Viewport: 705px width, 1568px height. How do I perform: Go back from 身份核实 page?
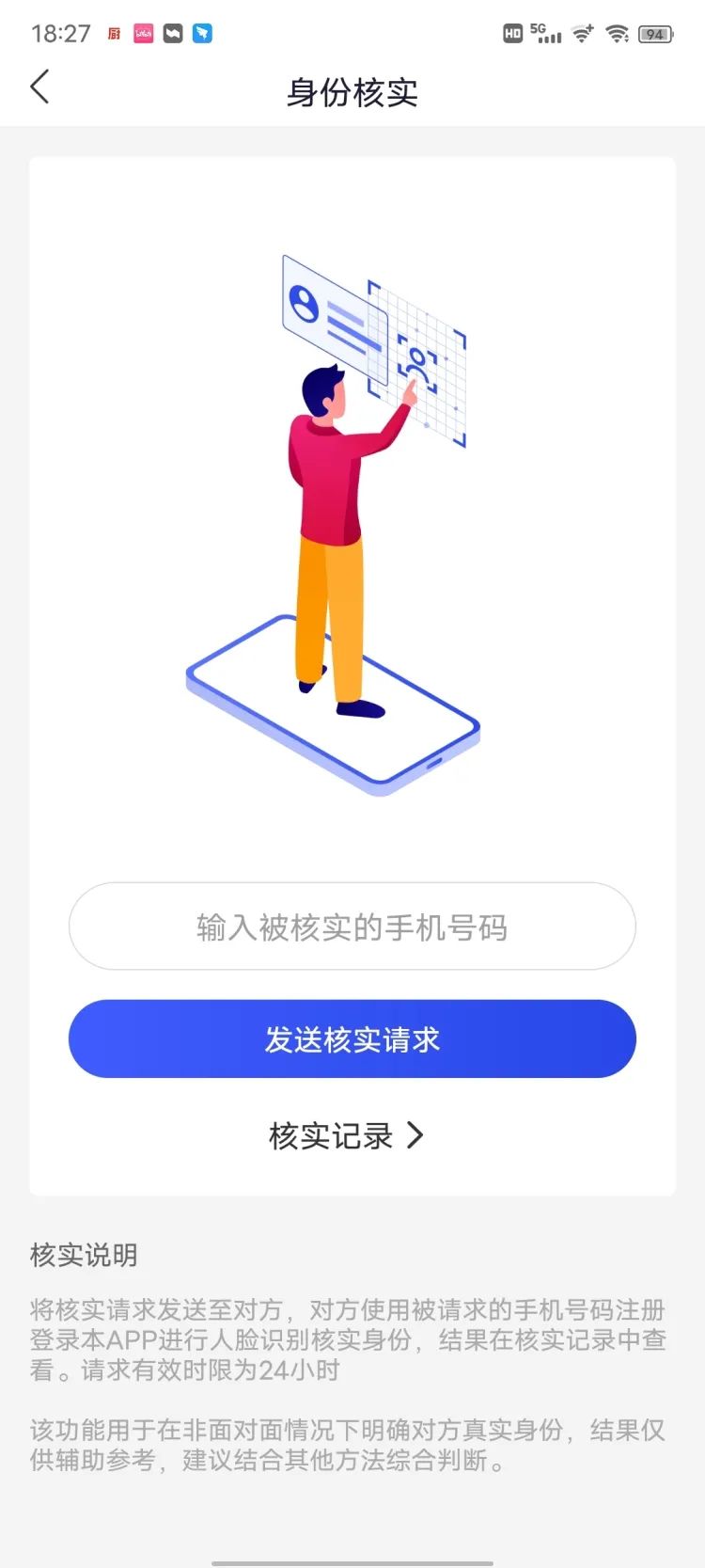click(x=39, y=87)
